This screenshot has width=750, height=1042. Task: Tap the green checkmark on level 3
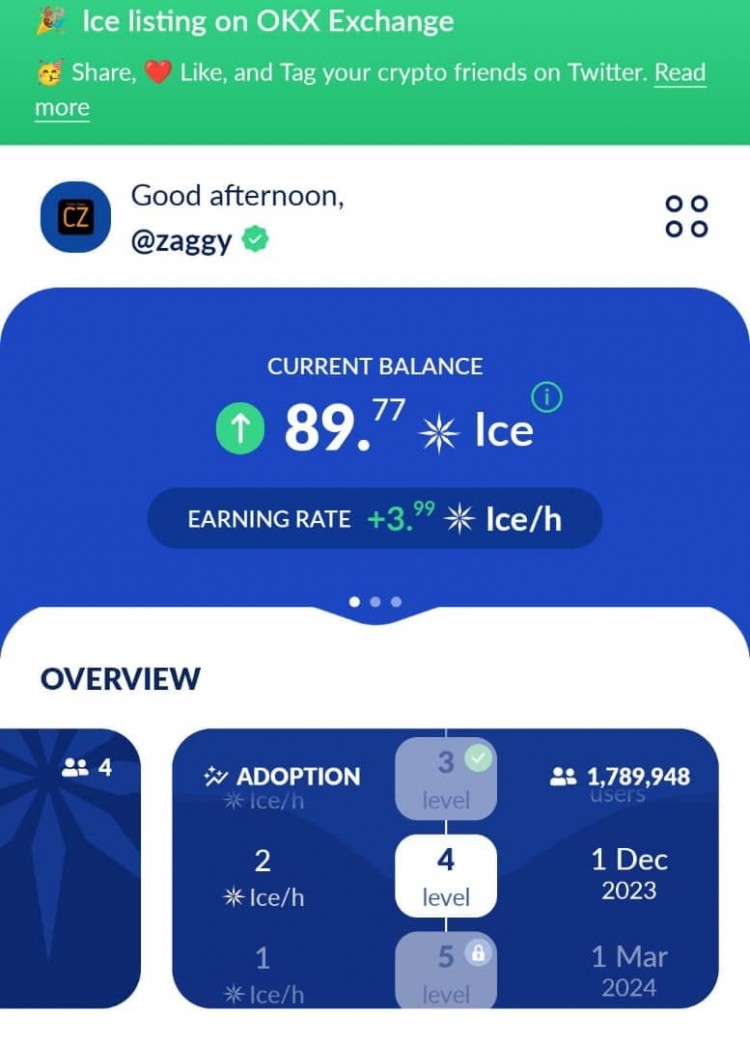(478, 759)
